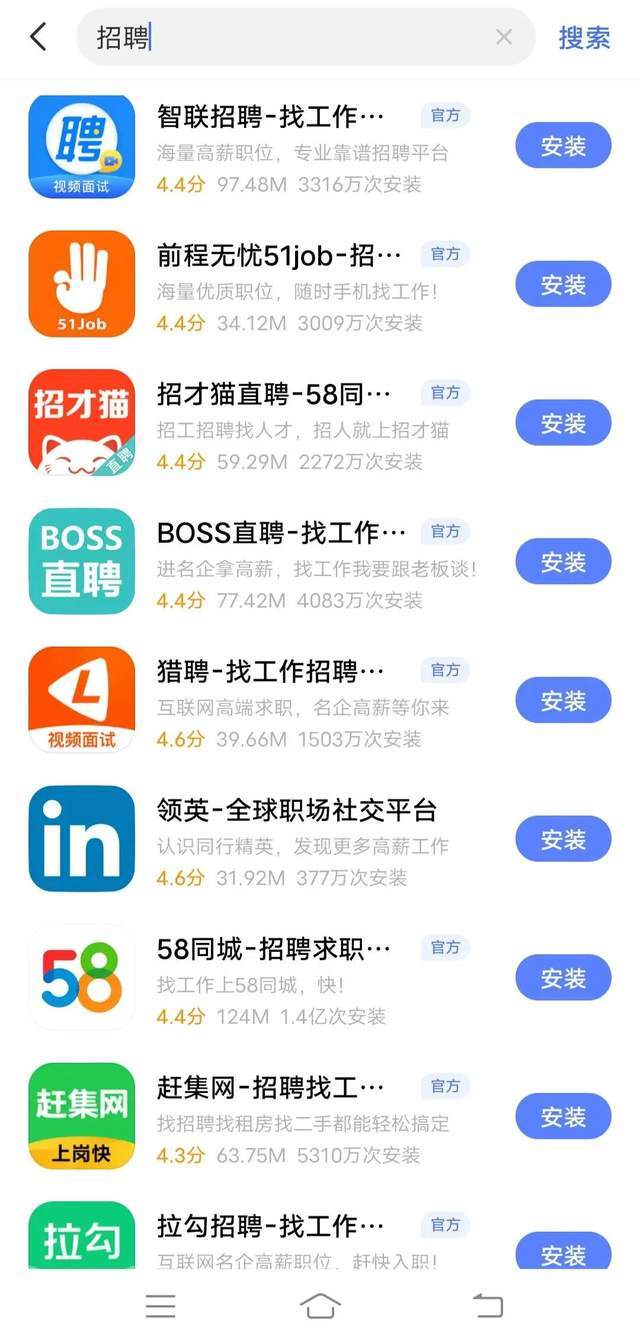Clear the search text with the X
This screenshot has width=640, height=1342.
coord(504,37)
